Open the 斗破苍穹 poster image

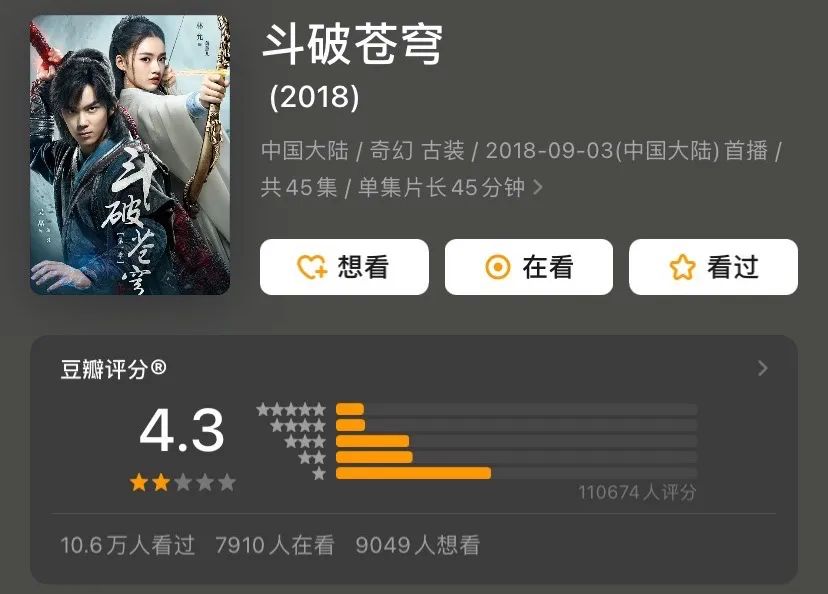[130, 155]
